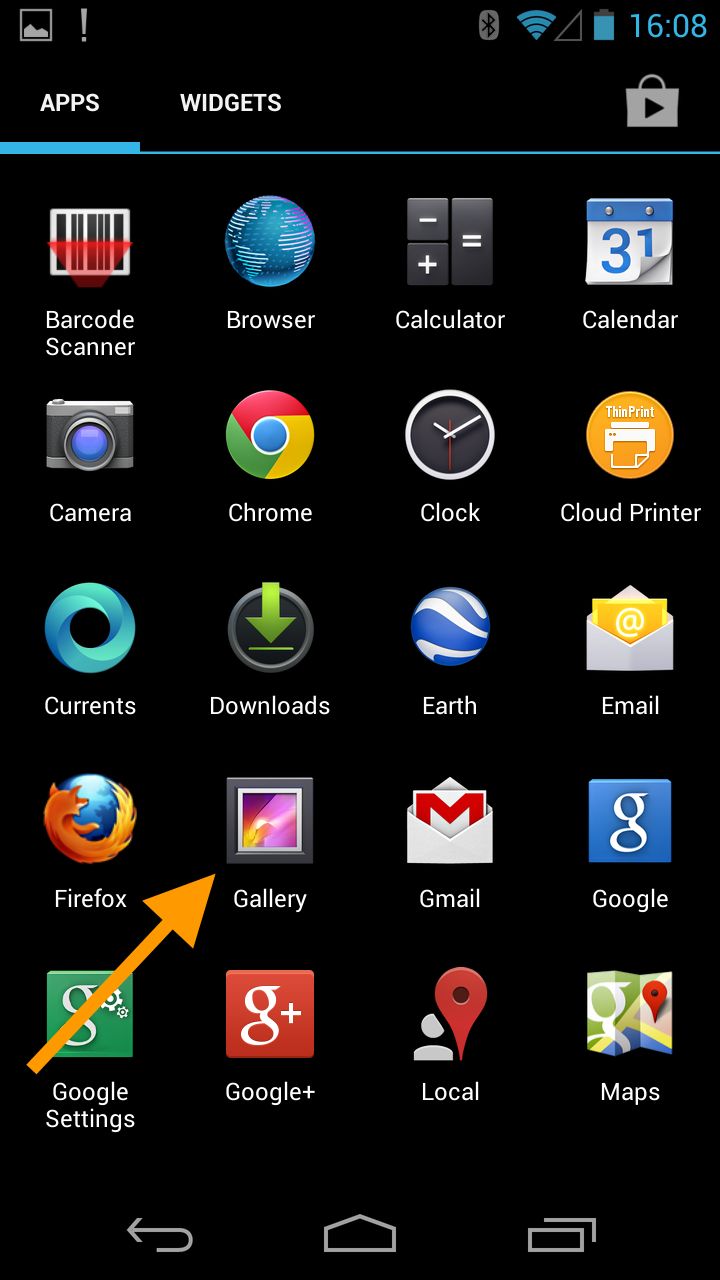Launch Gmail
This screenshot has height=1280, width=720.
450,820
